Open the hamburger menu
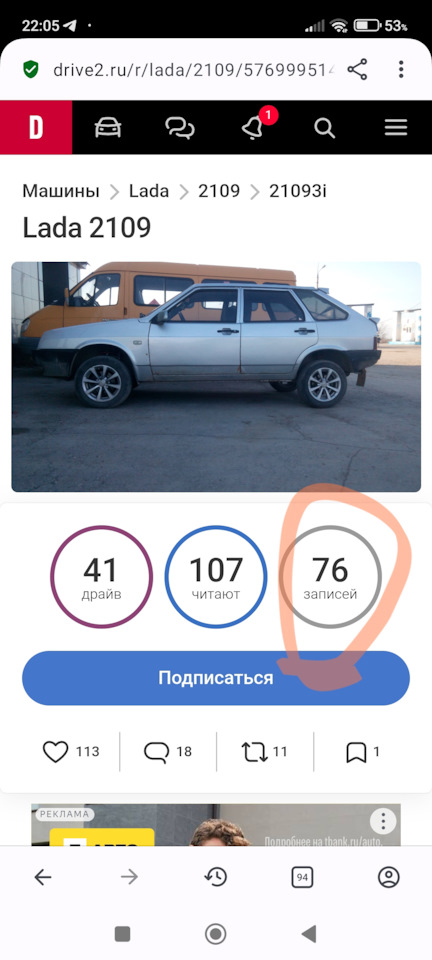The height and width of the screenshot is (960, 432). (x=396, y=127)
